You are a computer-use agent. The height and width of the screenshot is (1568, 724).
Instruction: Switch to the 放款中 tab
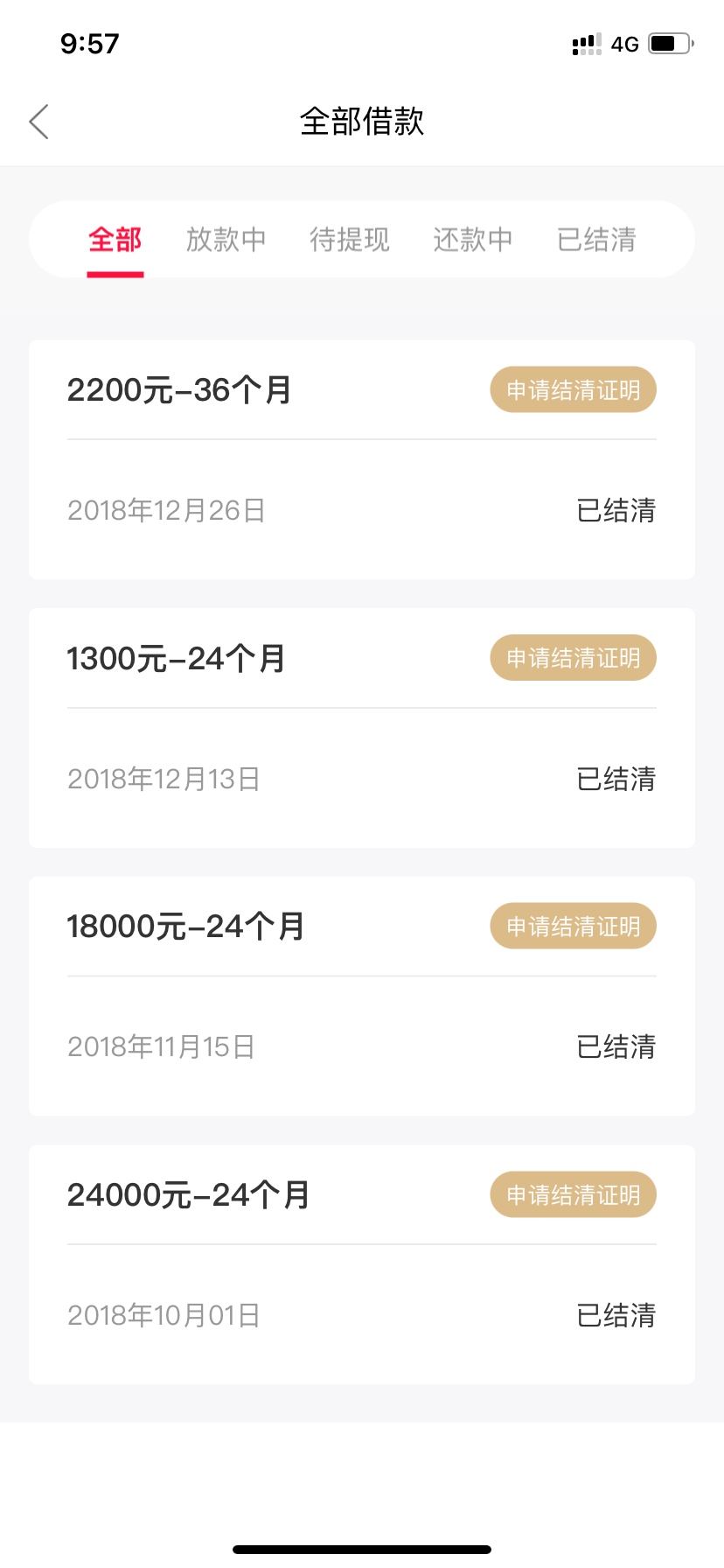pyautogui.click(x=226, y=240)
